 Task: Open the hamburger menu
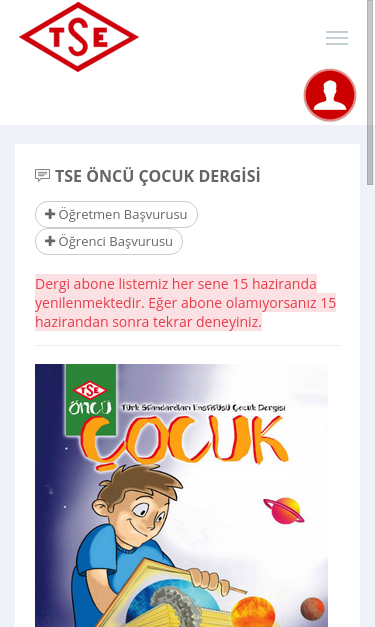[x=337, y=38]
